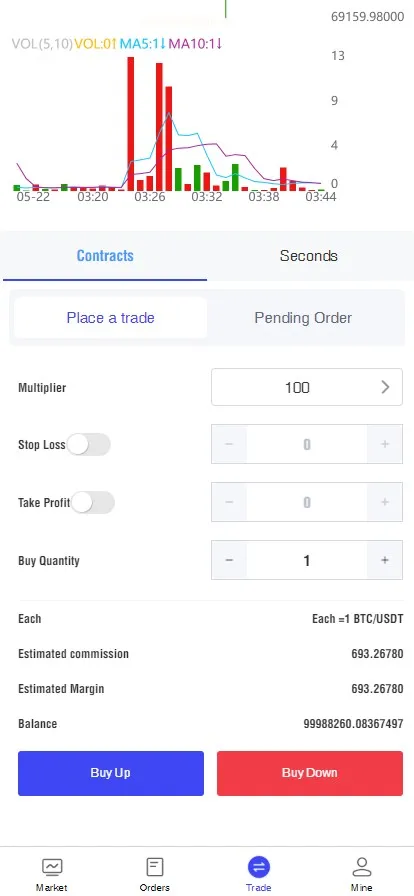The width and height of the screenshot is (414, 896).
Task: Turn on the Take Profit switch
Action: [x=93, y=503]
